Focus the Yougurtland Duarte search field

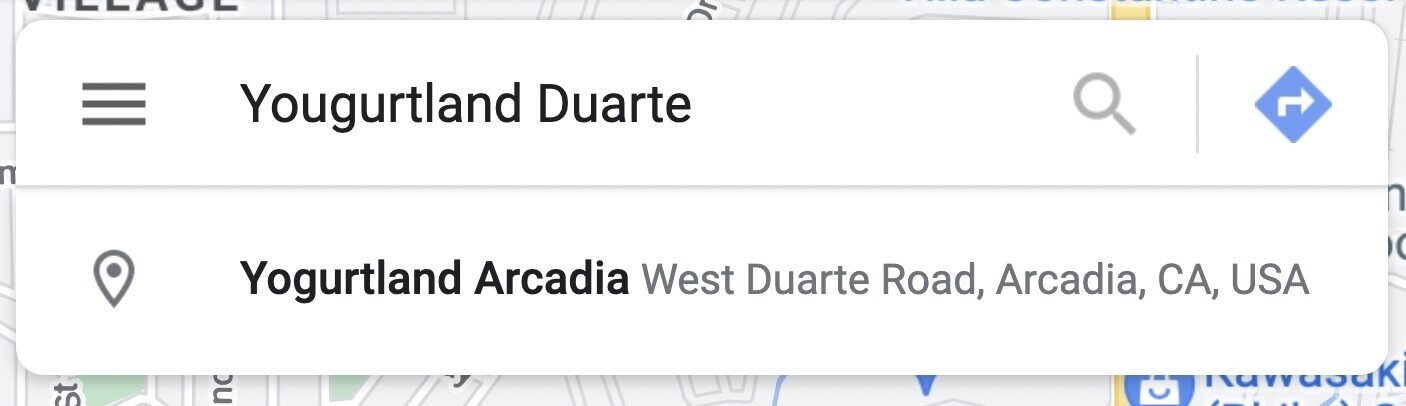point(600,104)
